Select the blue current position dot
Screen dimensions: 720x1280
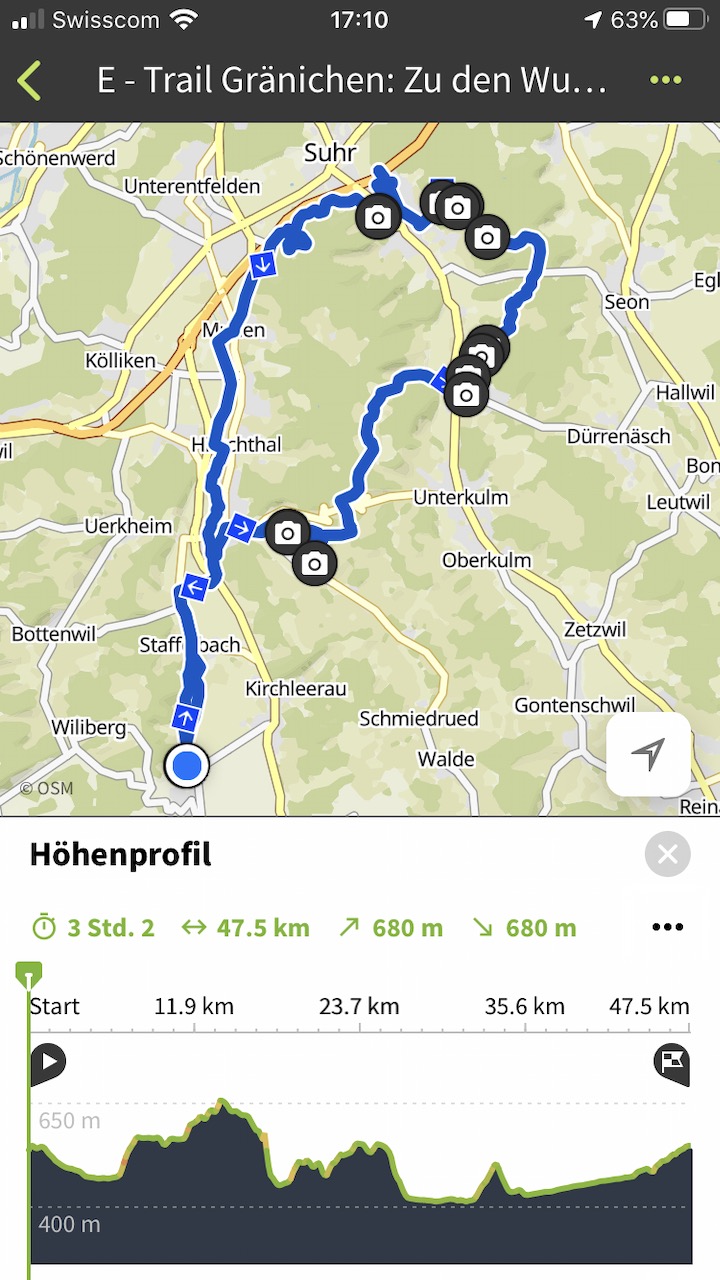click(187, 766)
